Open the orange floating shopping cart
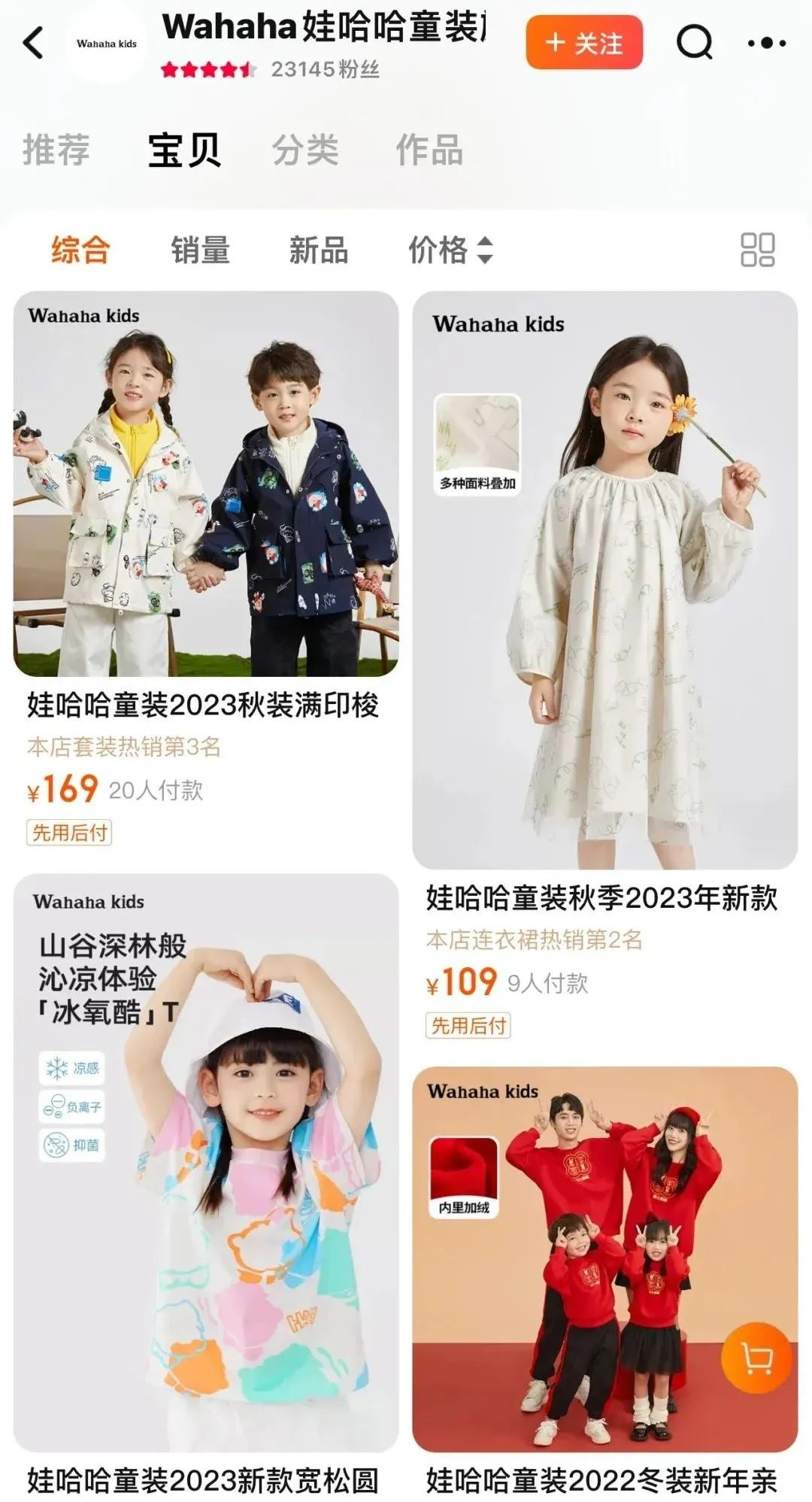The width and height of the screenshot is (812, 1502). pyautogui.click(x=756, y=1358)
